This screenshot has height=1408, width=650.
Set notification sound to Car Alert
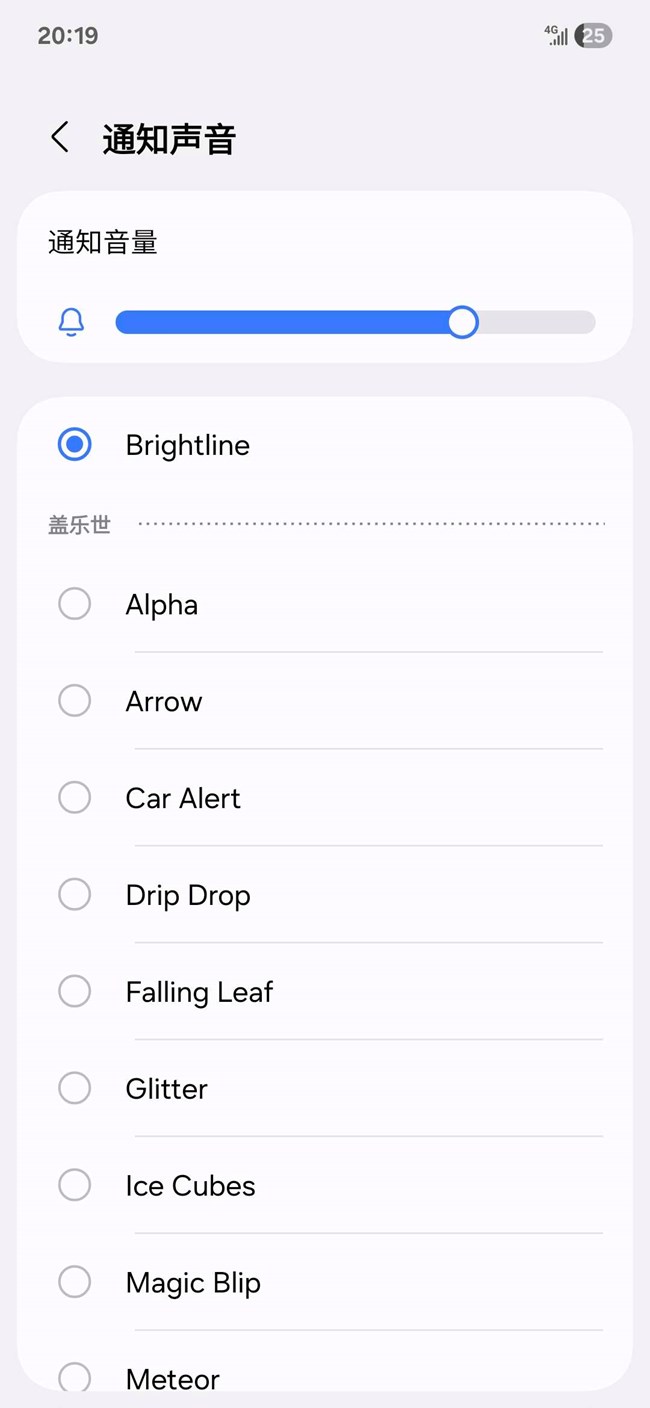pos(183,798)
